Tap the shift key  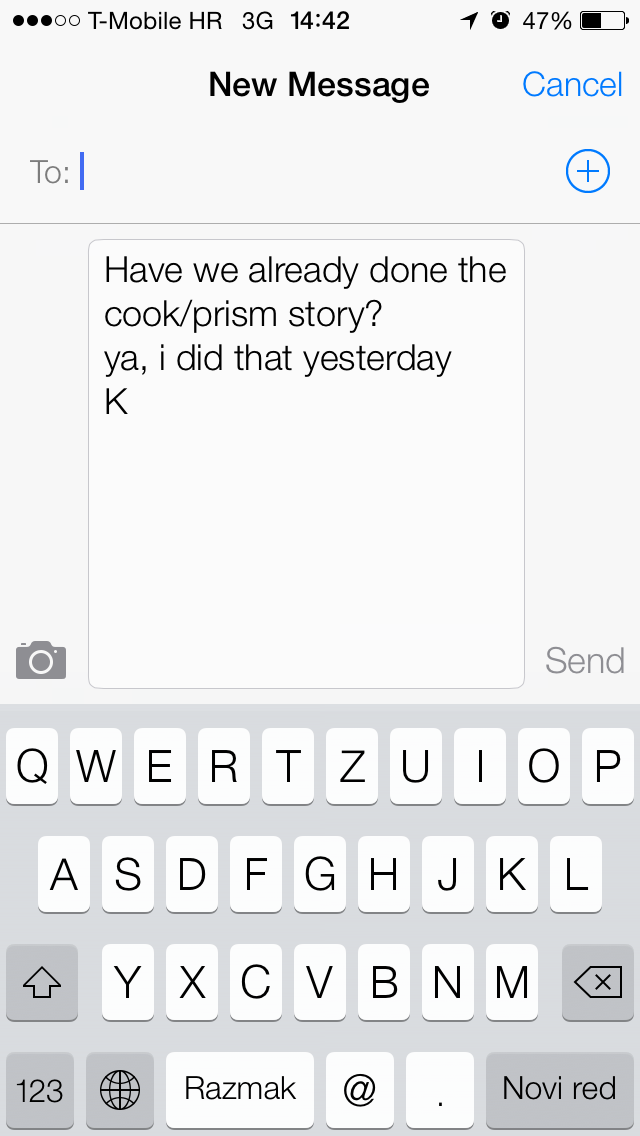click(41, 983)
